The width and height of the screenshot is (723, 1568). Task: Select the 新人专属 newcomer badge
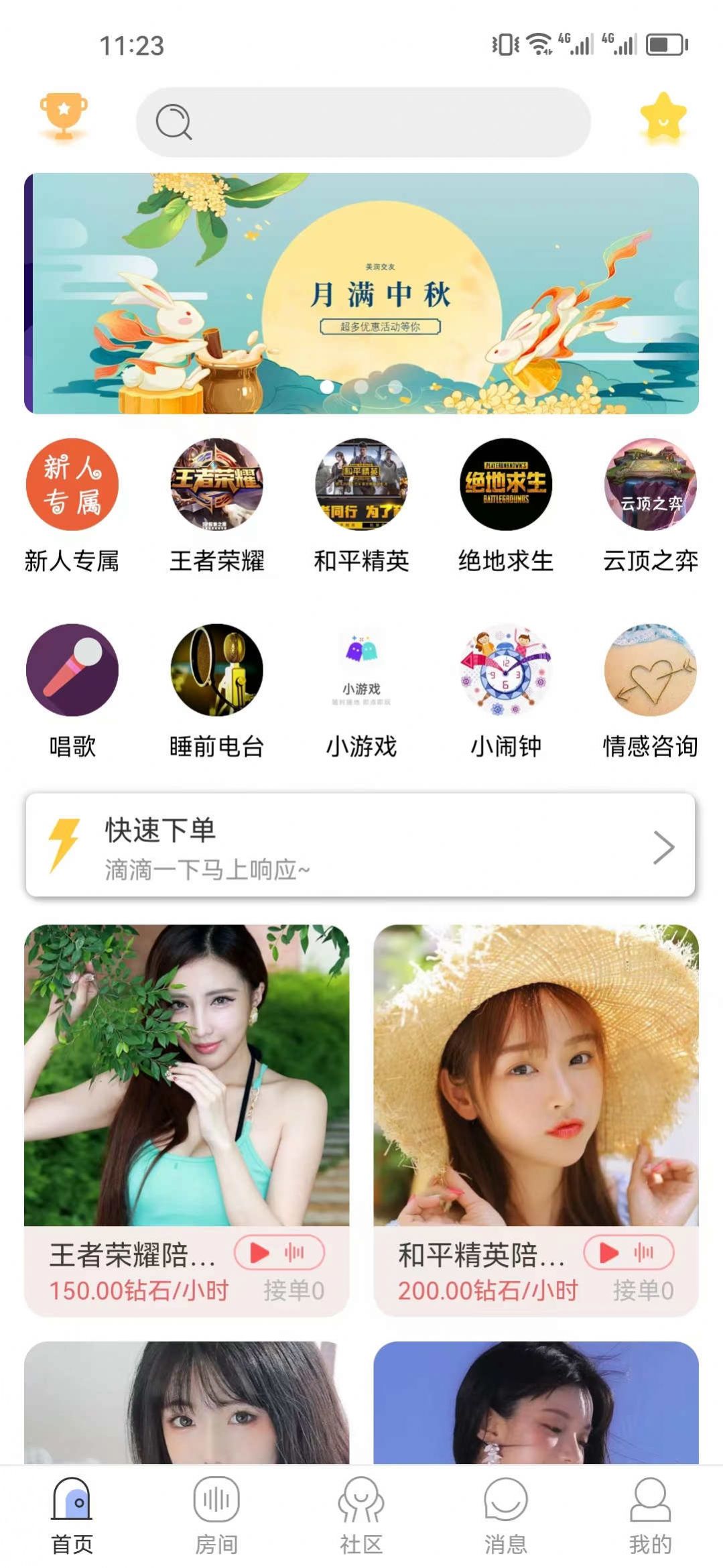[72, 487]
